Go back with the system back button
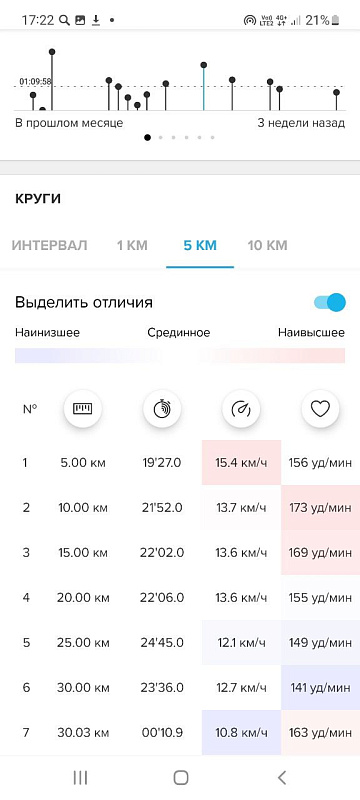360x800 pixels. (x=281, y=778)
